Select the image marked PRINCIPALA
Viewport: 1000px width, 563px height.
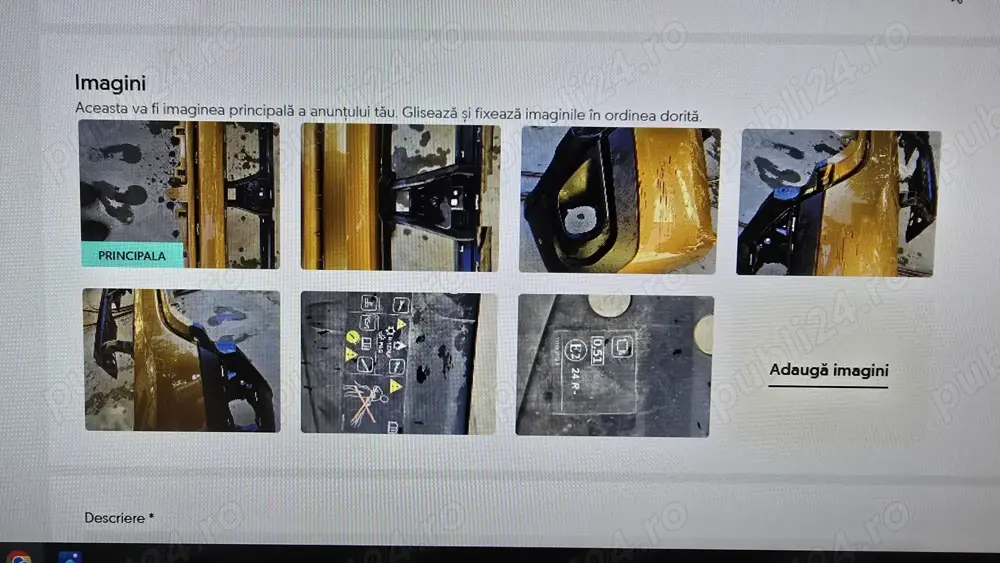click(180, 195)
